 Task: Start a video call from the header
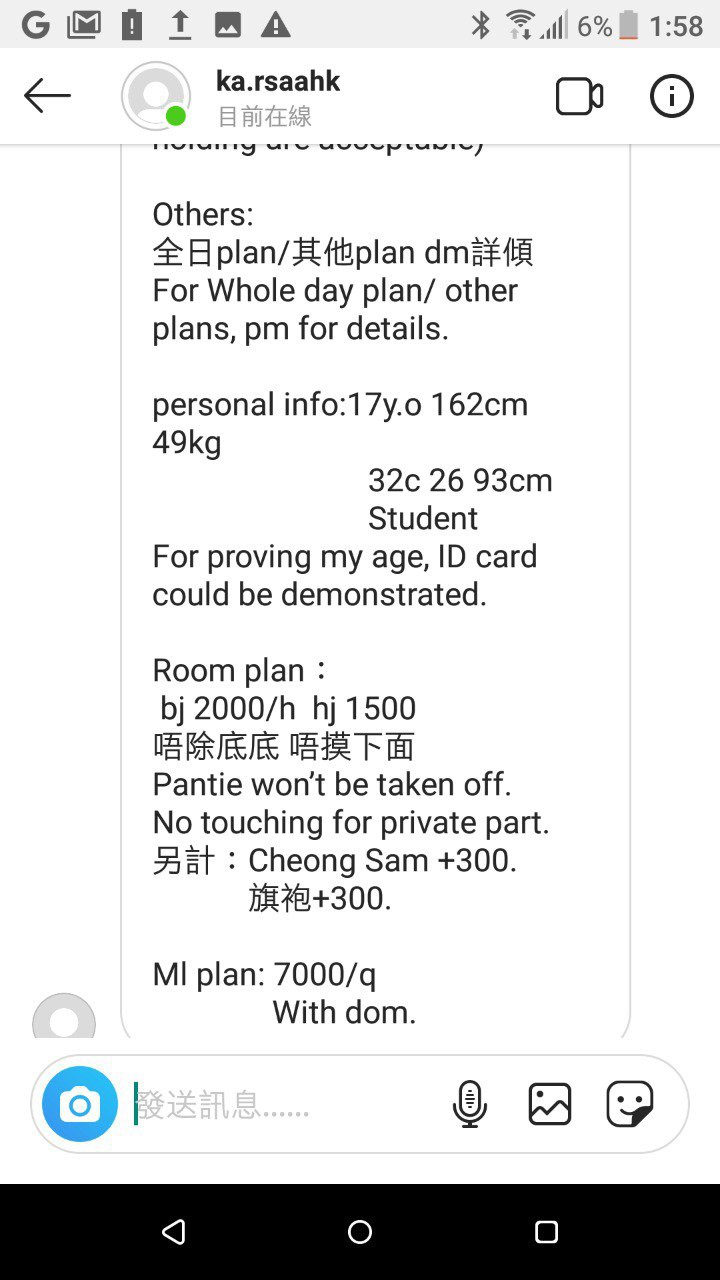pos(579,96)
